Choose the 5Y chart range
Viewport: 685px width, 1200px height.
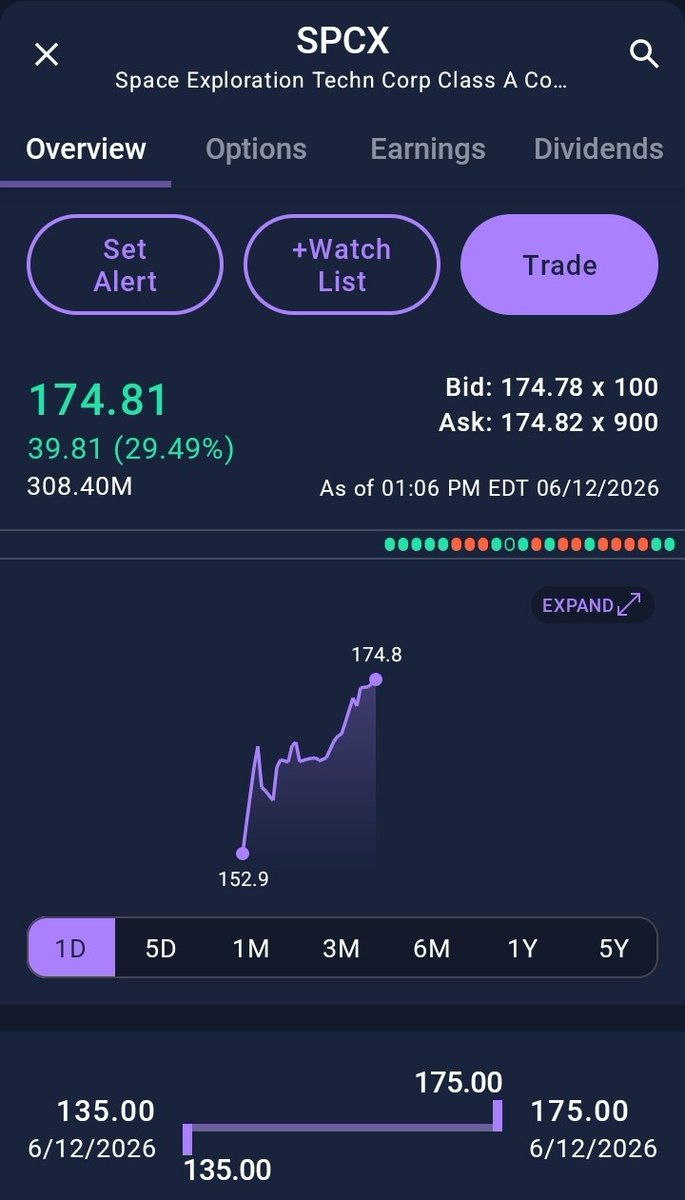pyautogui.click(x=613, y=947)
